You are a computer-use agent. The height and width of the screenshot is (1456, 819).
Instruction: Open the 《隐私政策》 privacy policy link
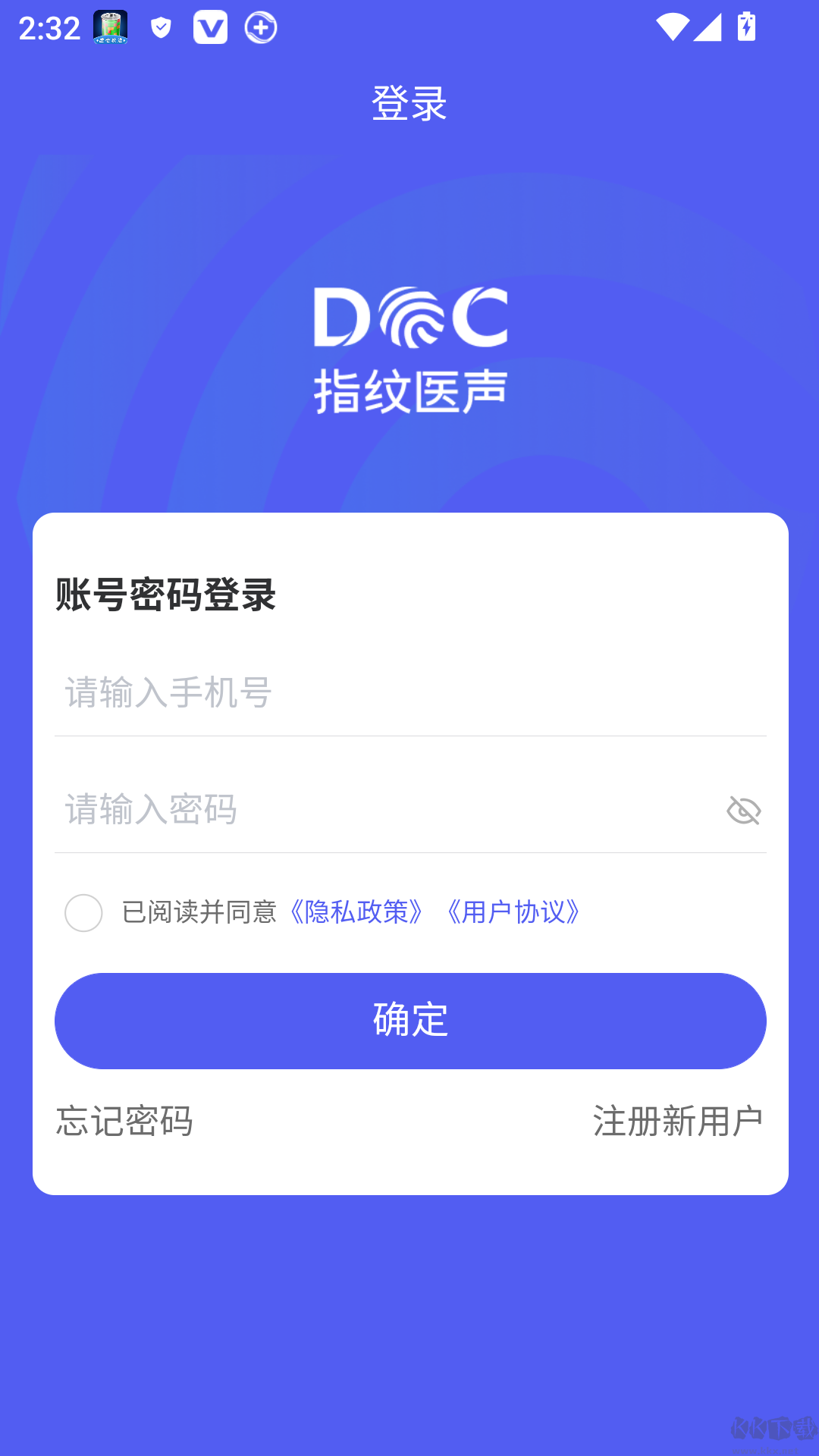(356, 914)
